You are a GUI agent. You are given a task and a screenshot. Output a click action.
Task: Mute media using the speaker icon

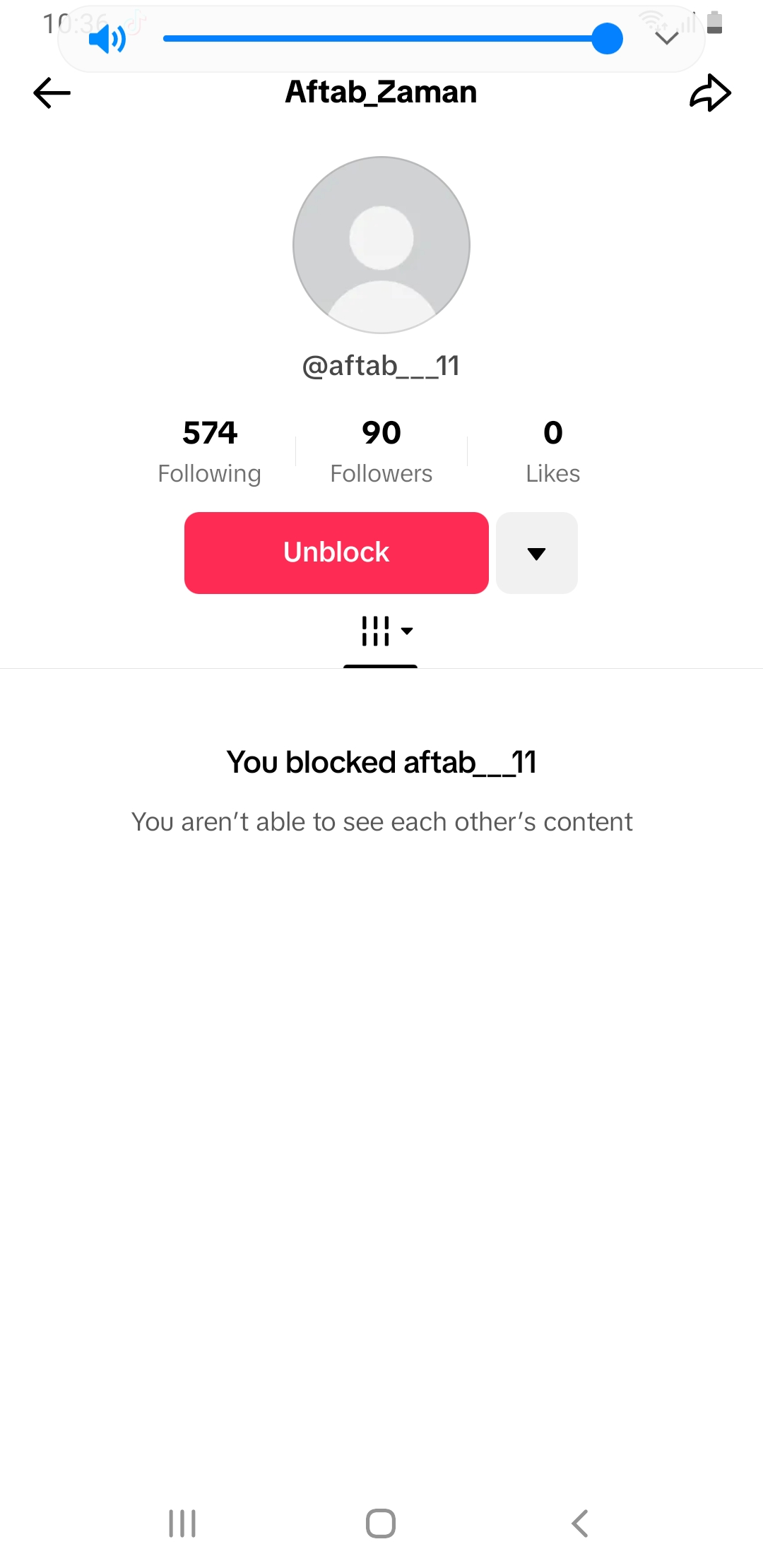pos(107,38)
